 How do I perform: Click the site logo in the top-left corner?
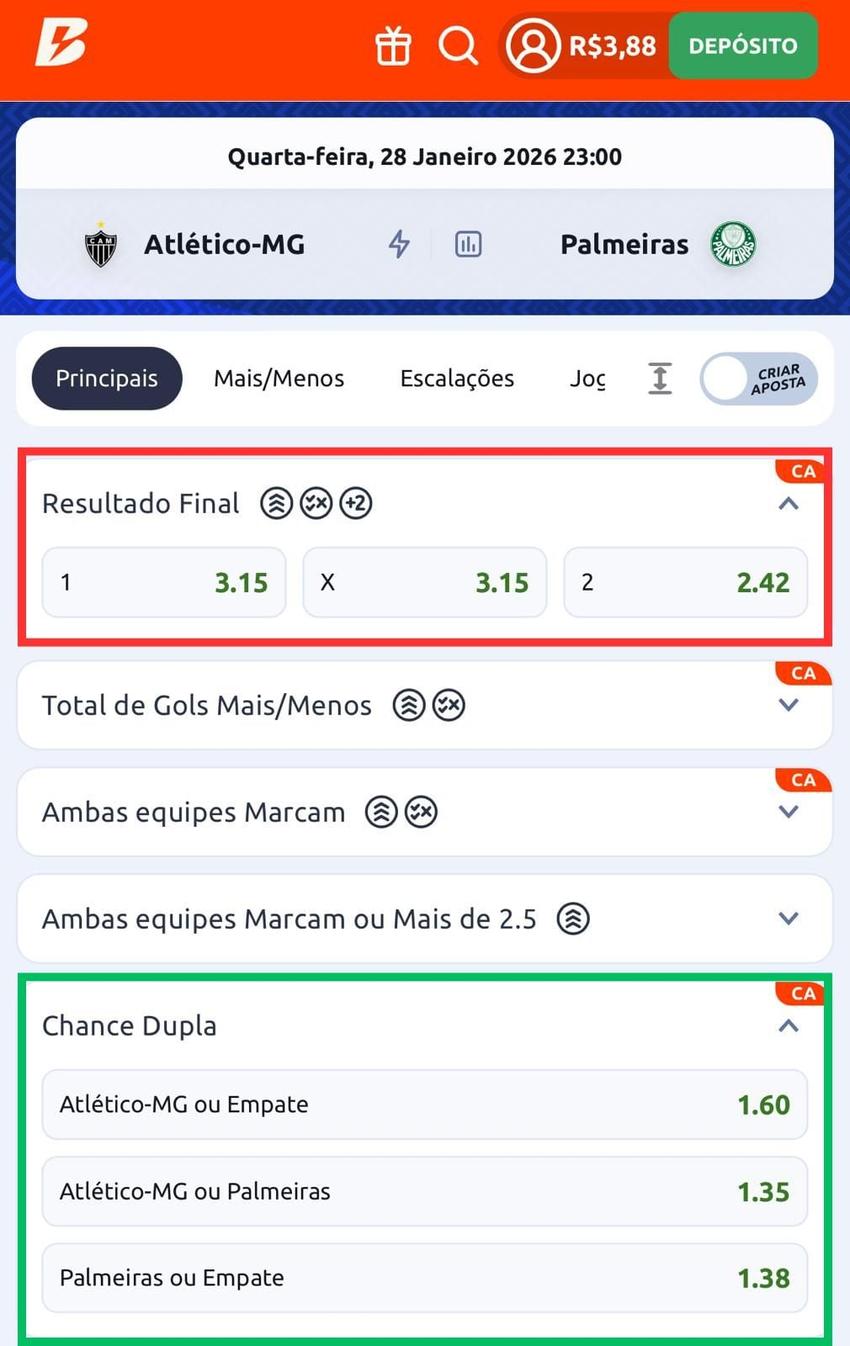tap(60, 45)
